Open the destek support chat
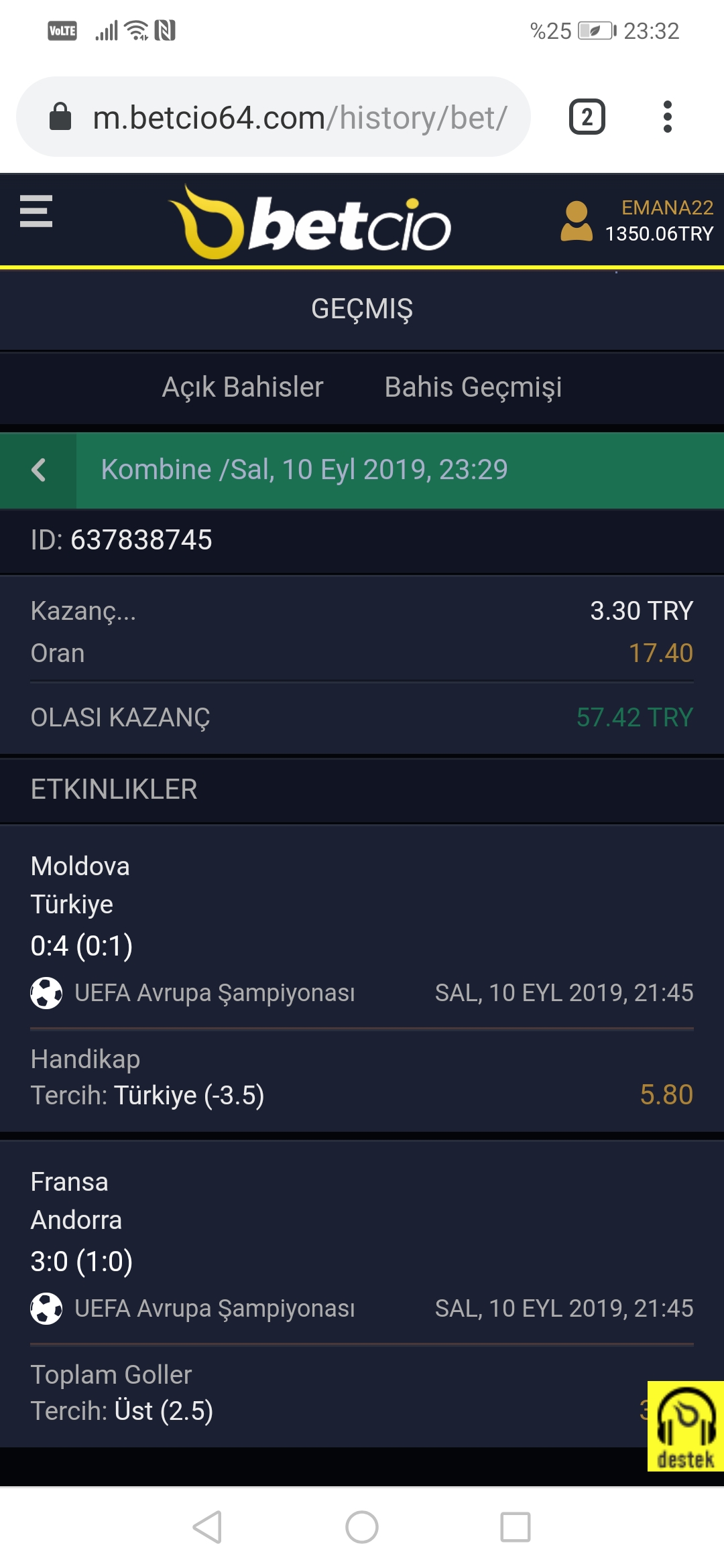 click(x=685, y=1426)
